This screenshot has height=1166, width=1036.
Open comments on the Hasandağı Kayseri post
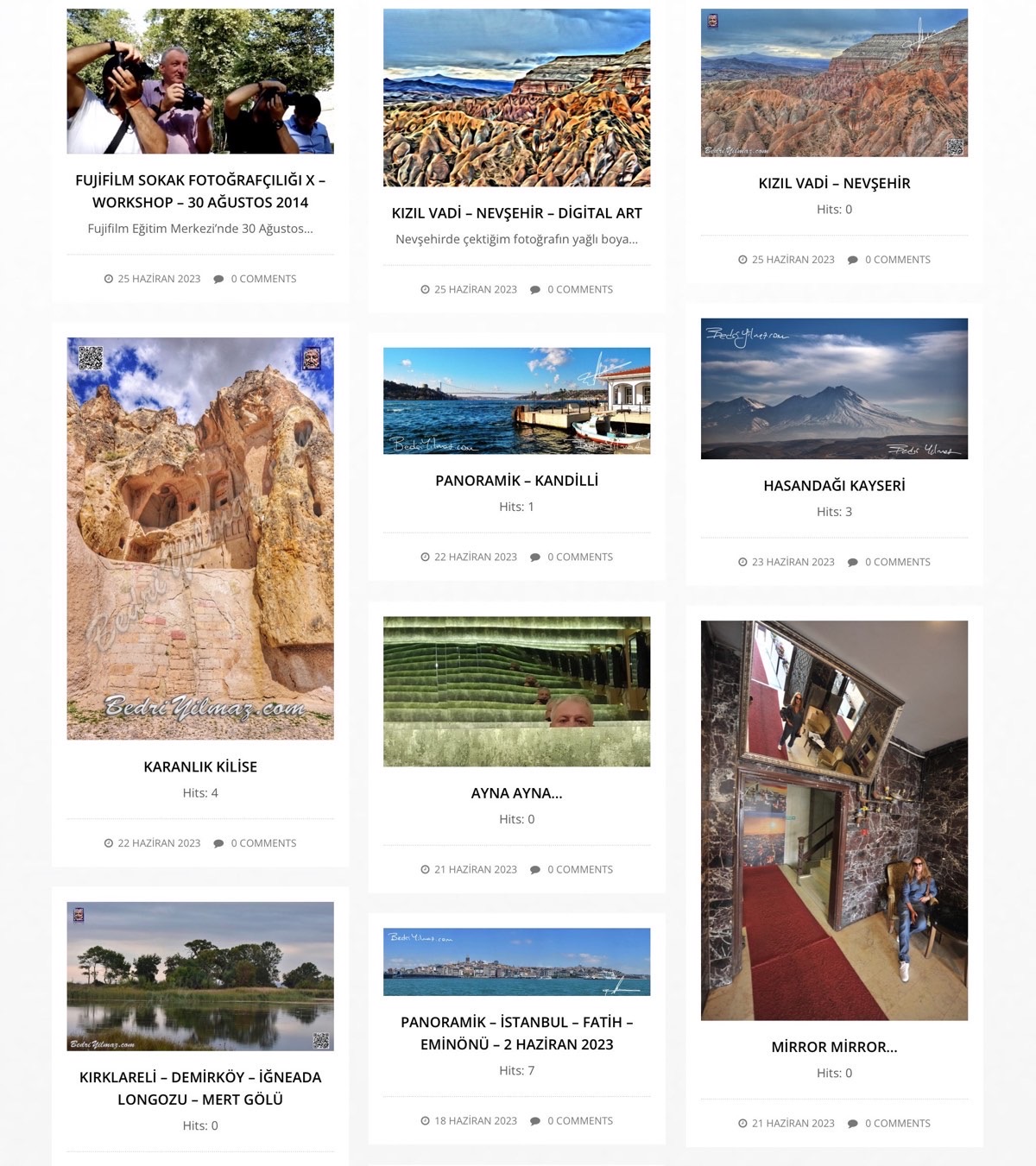pos(897,562)
